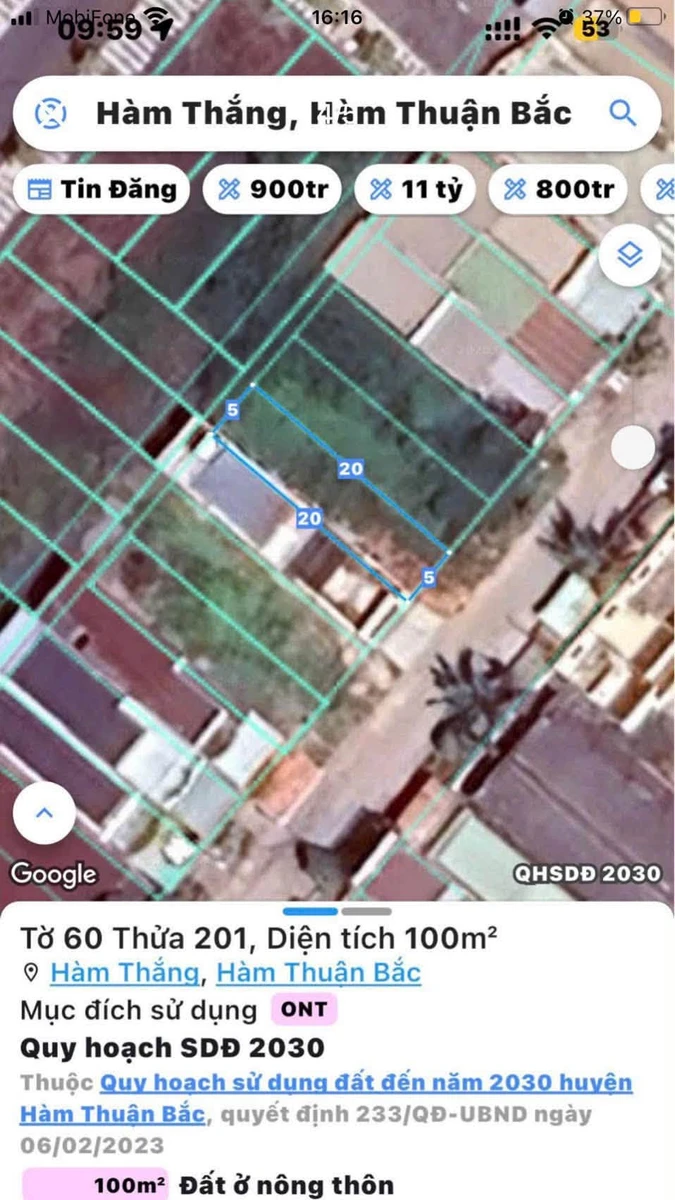Open the Hàm Thắng location search field
Viewport: 675px width, 1200px height.
pyautogui.click(x=336, y=113)
